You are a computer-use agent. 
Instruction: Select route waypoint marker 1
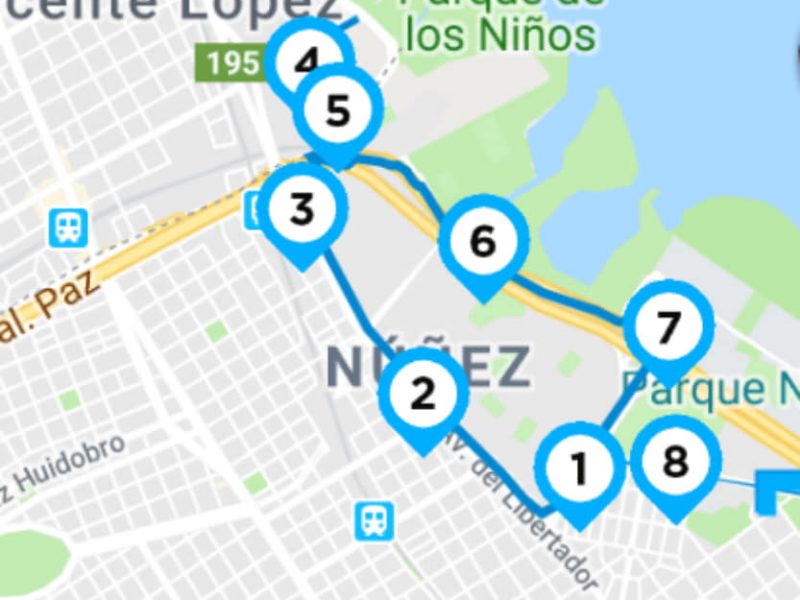[x=579, y=469]
